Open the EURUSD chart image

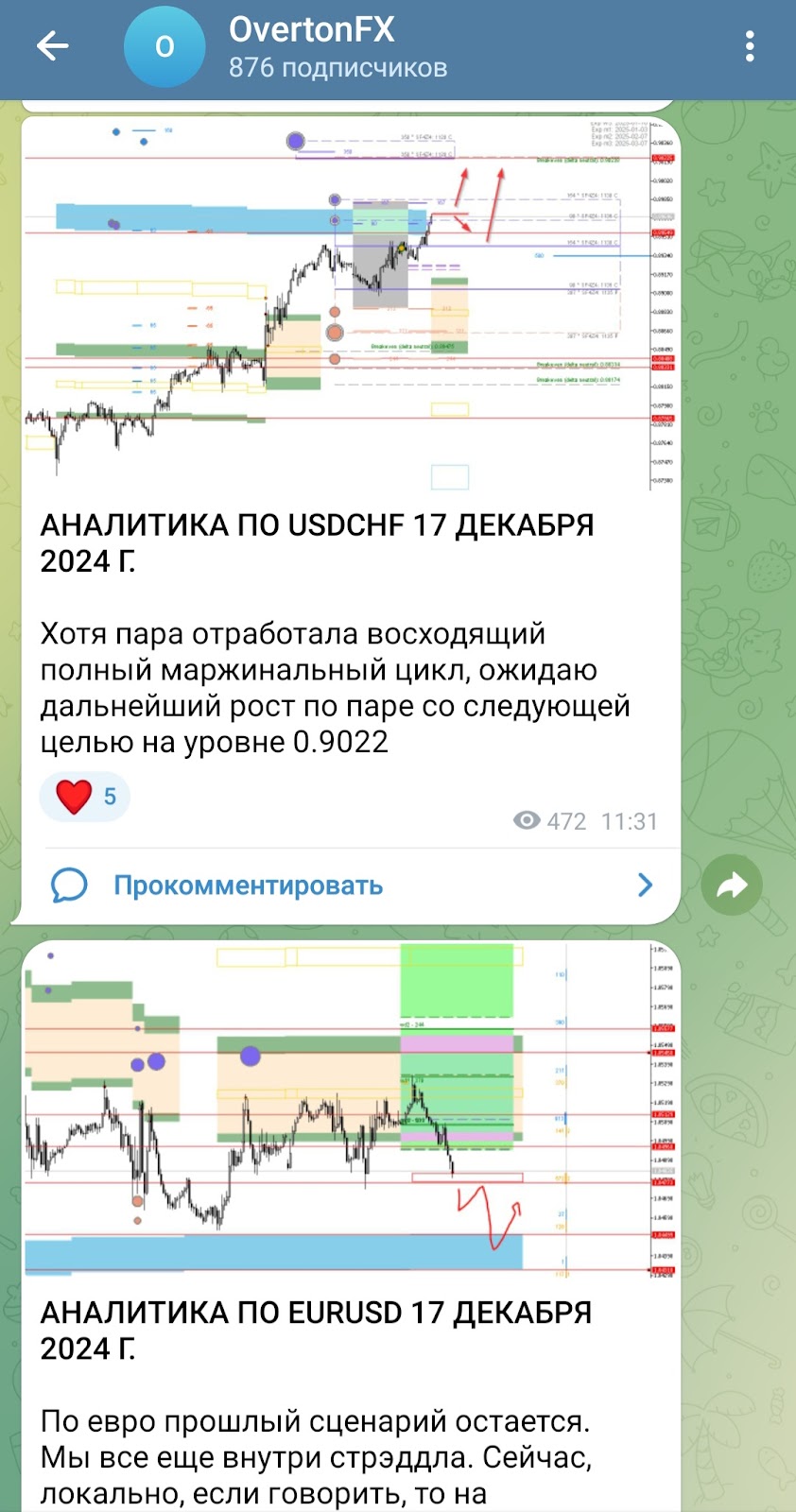350,1110
